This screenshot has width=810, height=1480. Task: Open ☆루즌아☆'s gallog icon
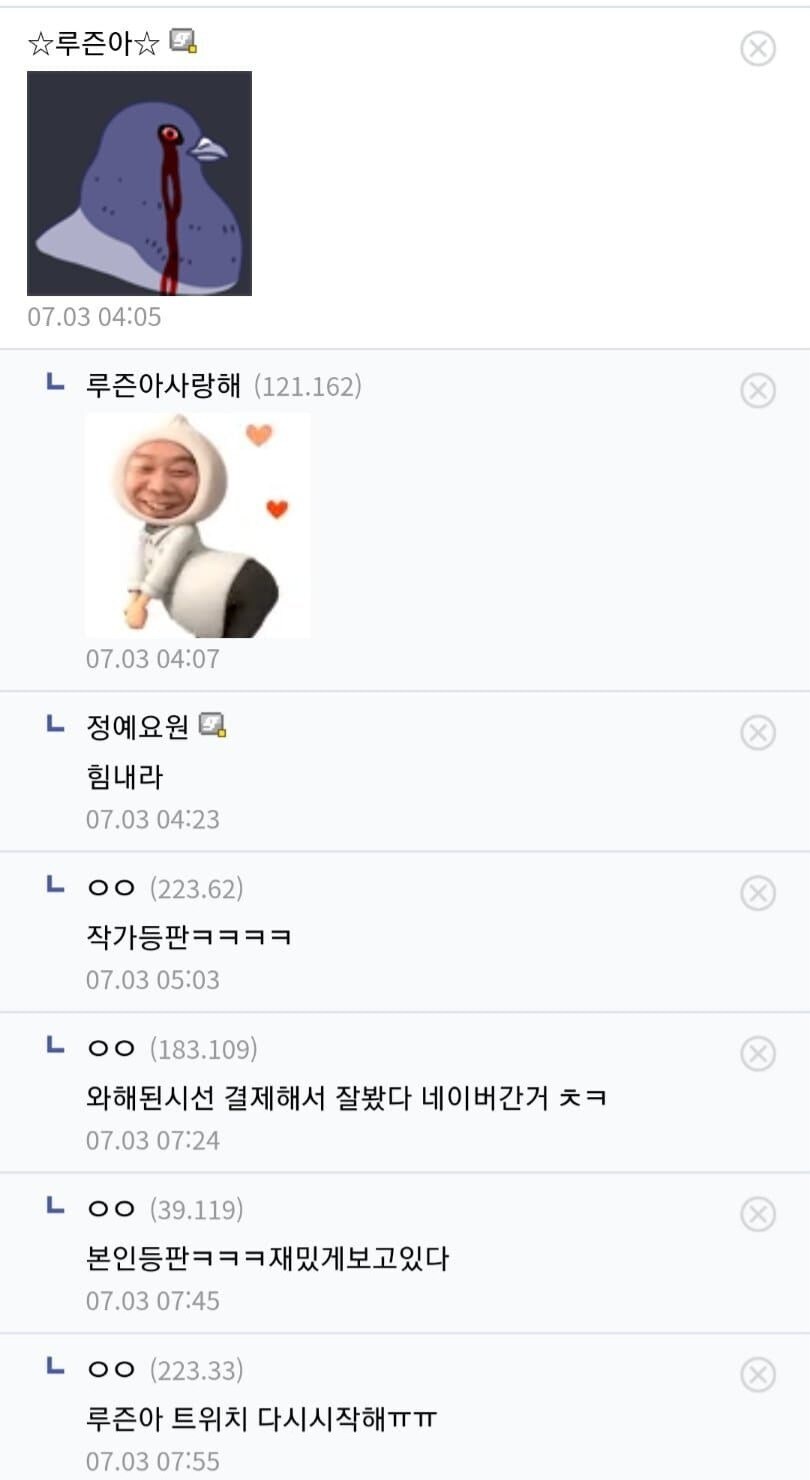pyautogui.click(x=179, y=42)
